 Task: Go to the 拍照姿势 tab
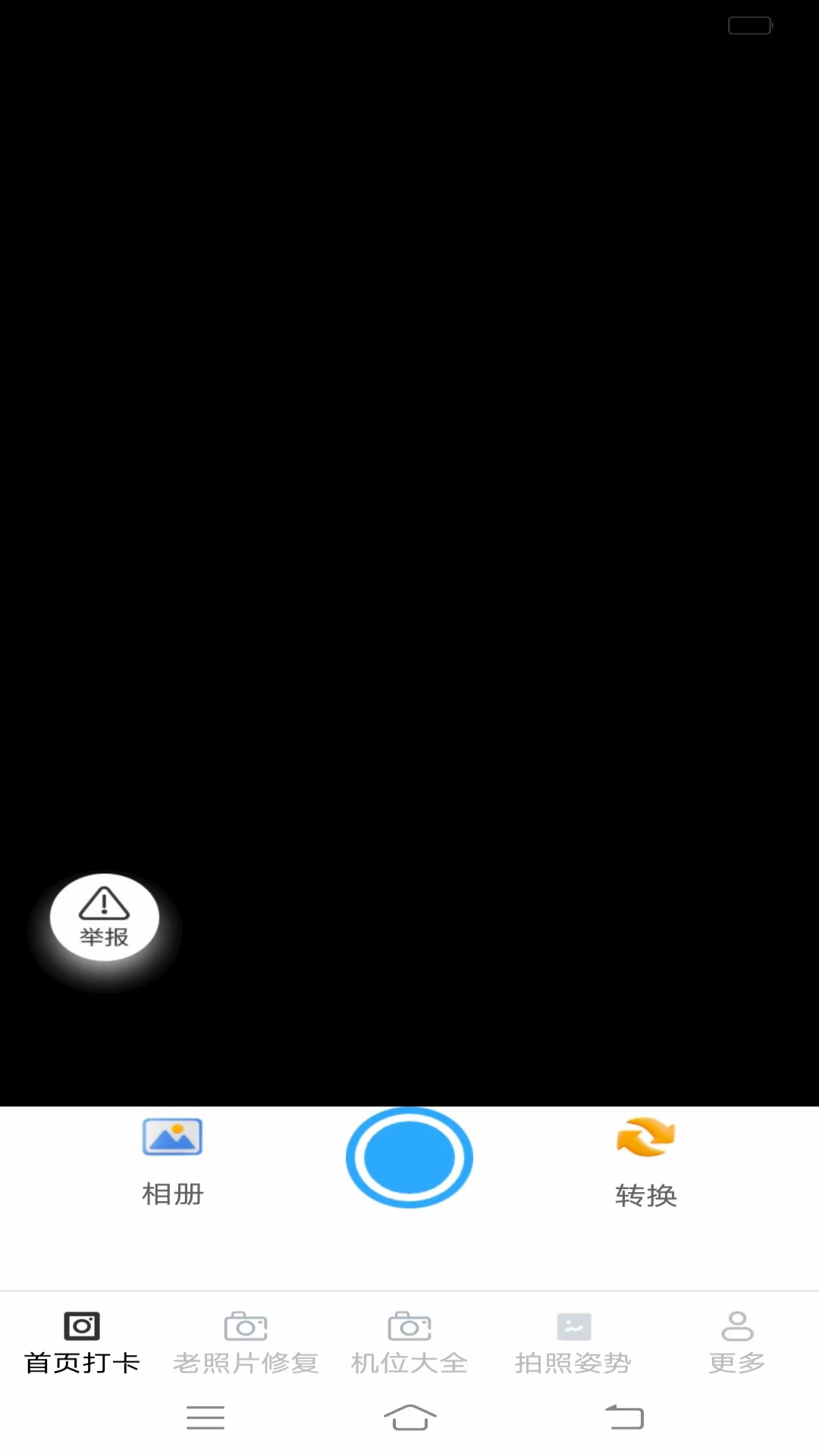(x=573, y=1343)
